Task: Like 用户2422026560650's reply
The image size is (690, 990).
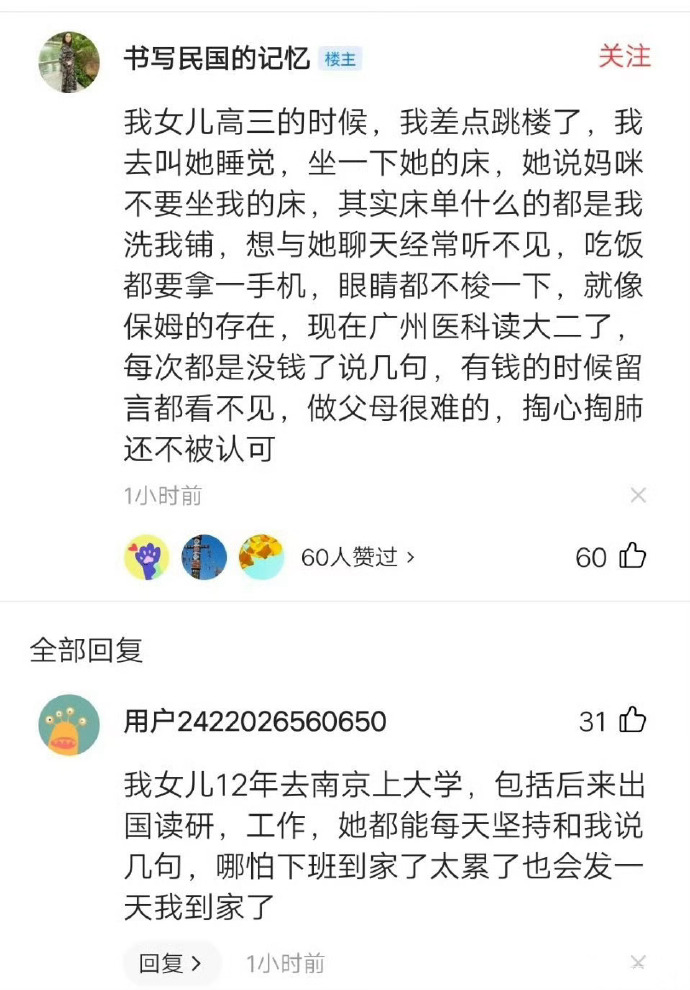Action: pyautogui.click(x=633, y=720)
